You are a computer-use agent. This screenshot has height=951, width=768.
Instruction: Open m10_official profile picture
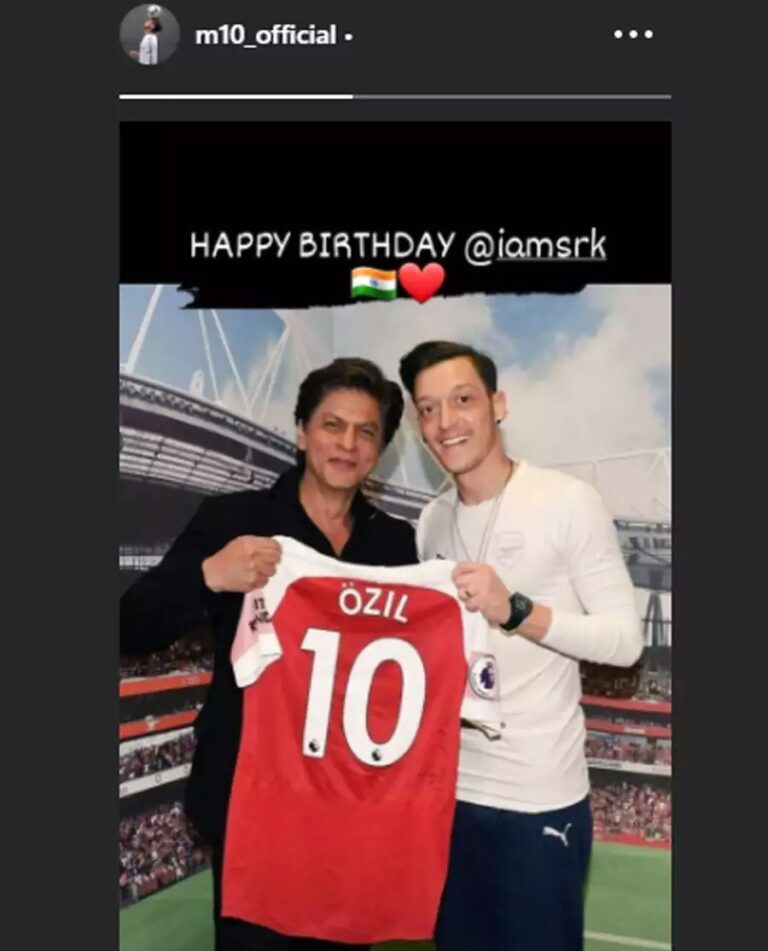pos(149,35)
